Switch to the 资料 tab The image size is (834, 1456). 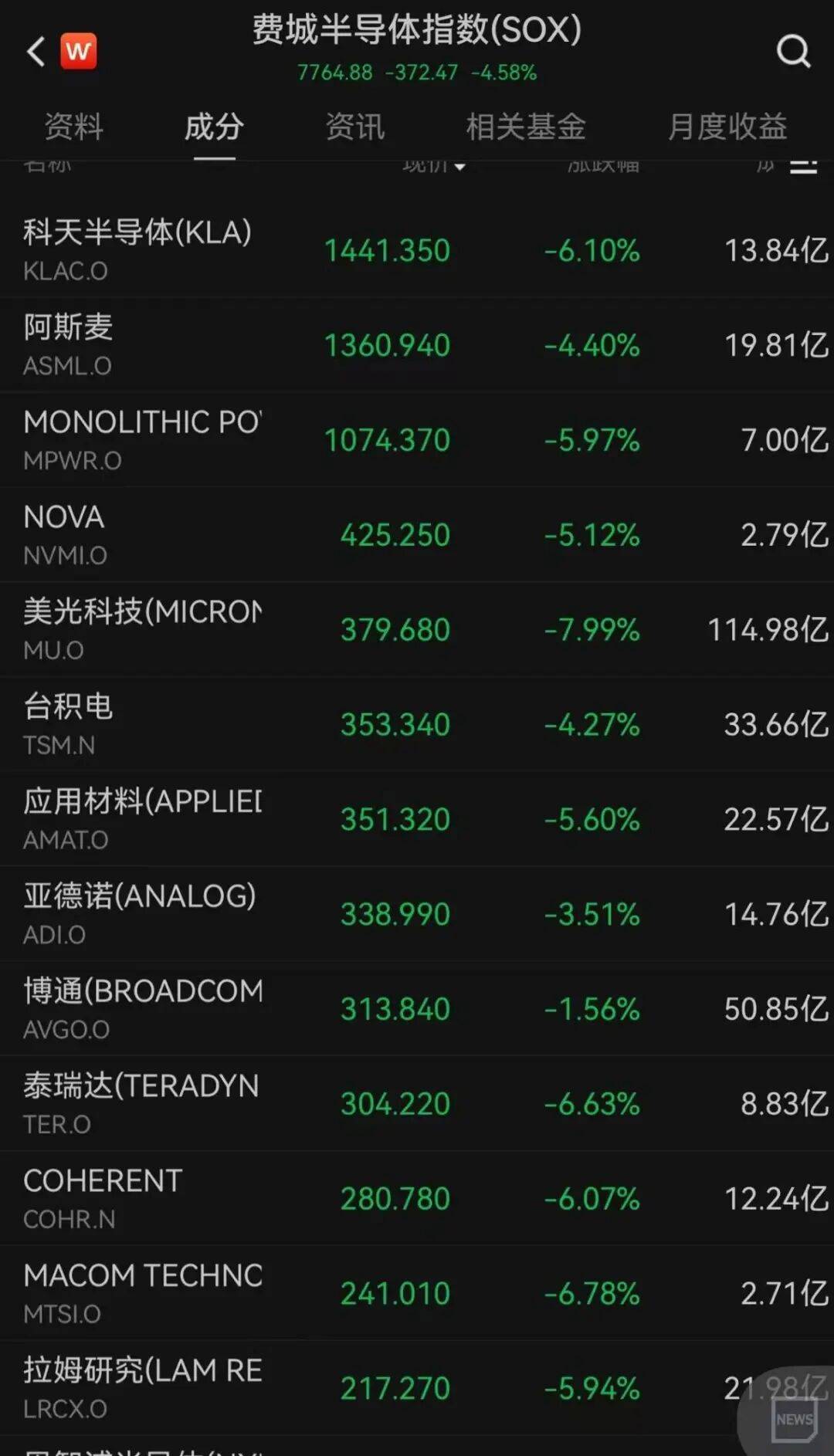coord(73,127)
